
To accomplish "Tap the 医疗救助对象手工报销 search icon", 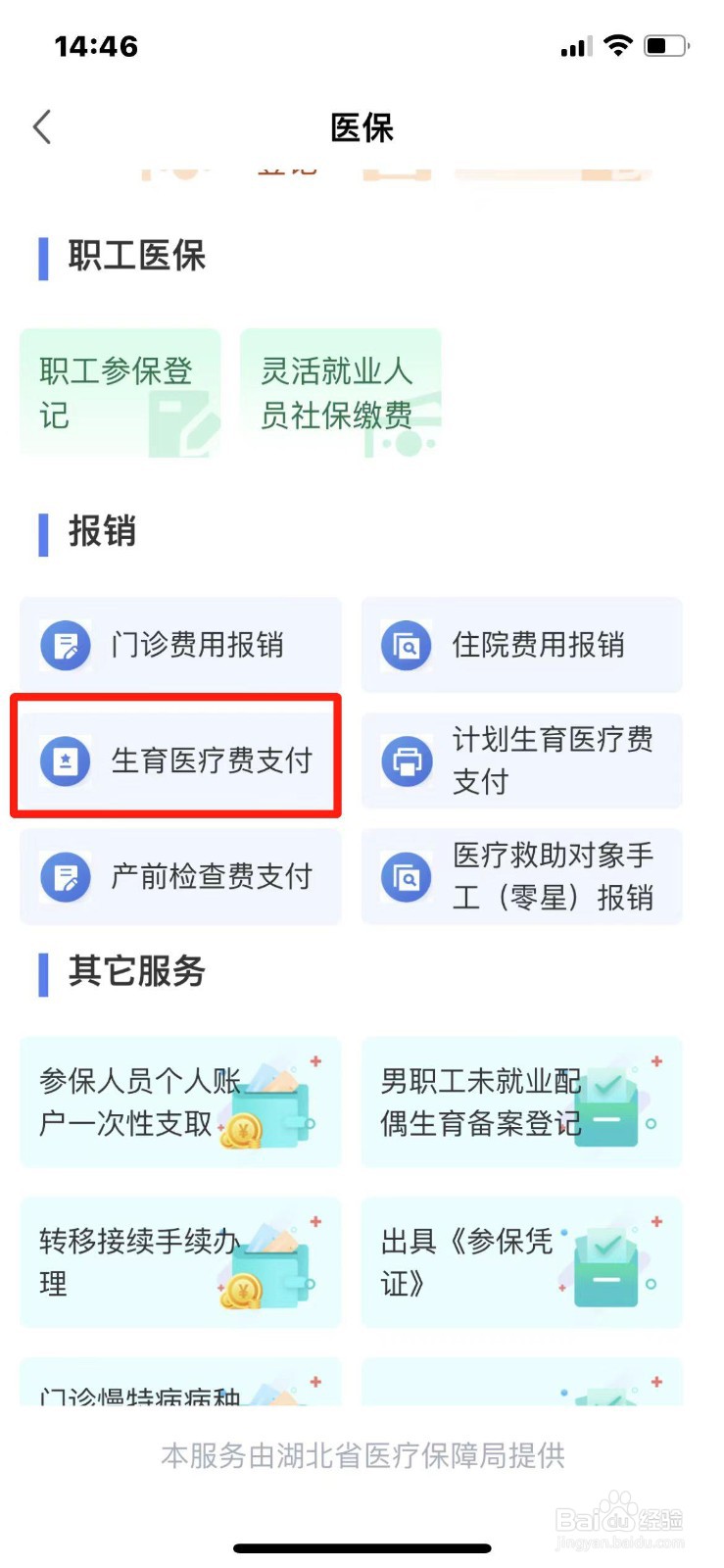I will pos(405,877).
